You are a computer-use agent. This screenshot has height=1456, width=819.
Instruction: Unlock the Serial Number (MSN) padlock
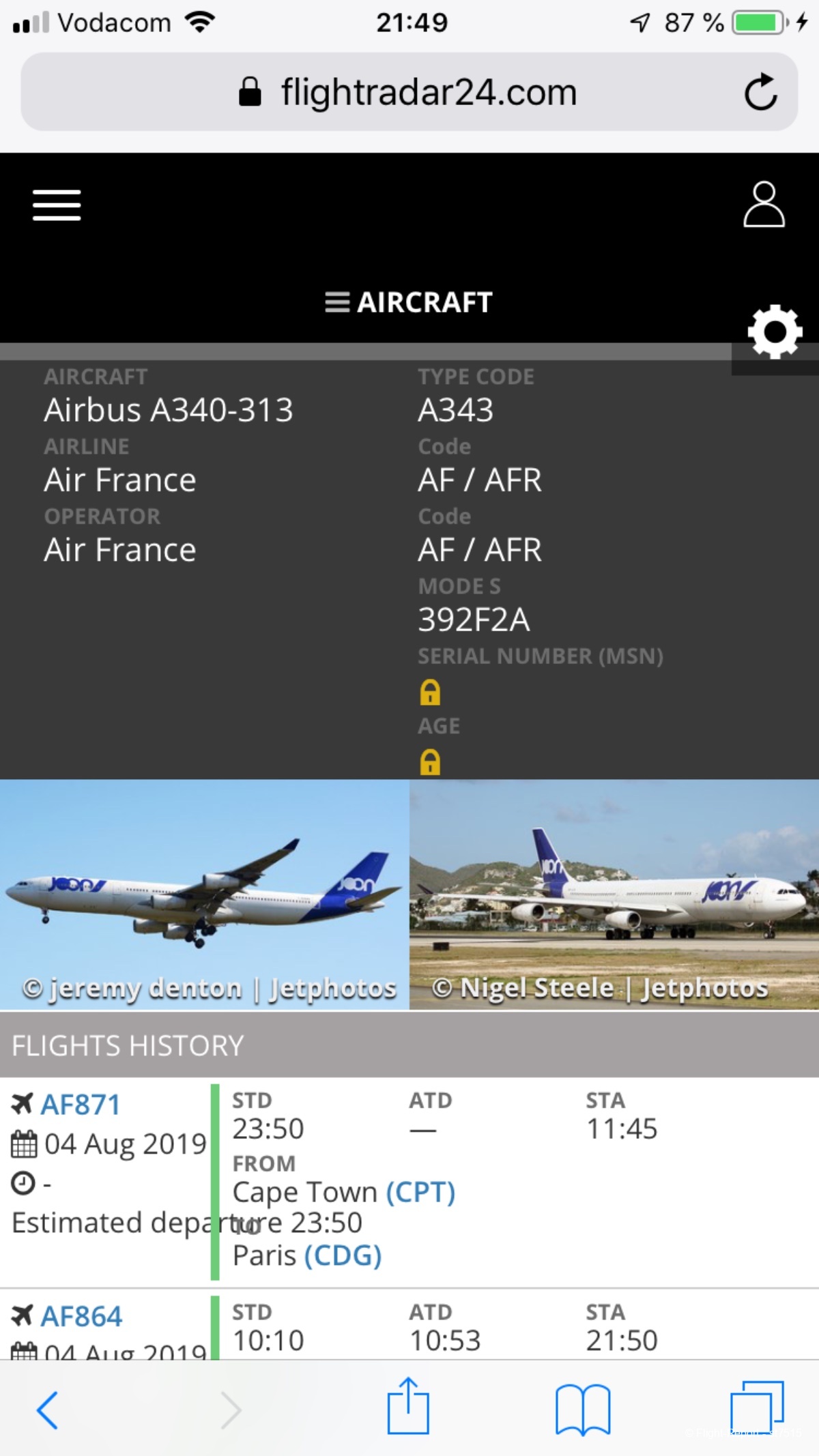pos(430,693)
